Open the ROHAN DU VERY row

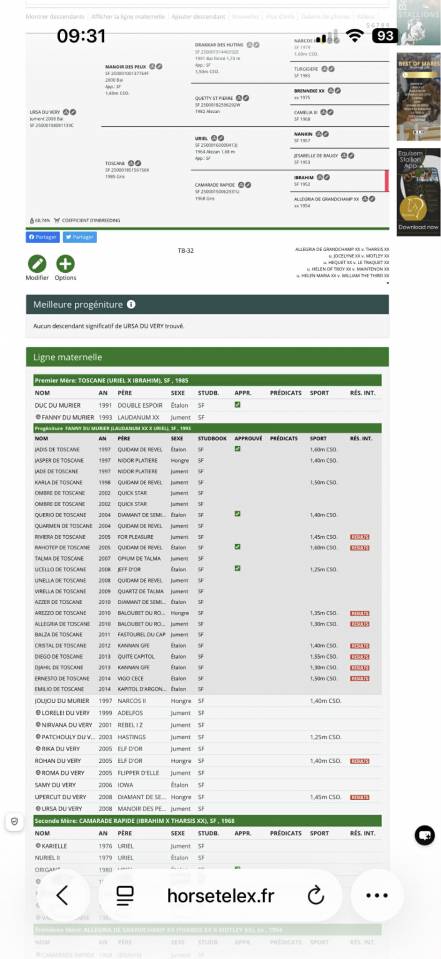207,761
